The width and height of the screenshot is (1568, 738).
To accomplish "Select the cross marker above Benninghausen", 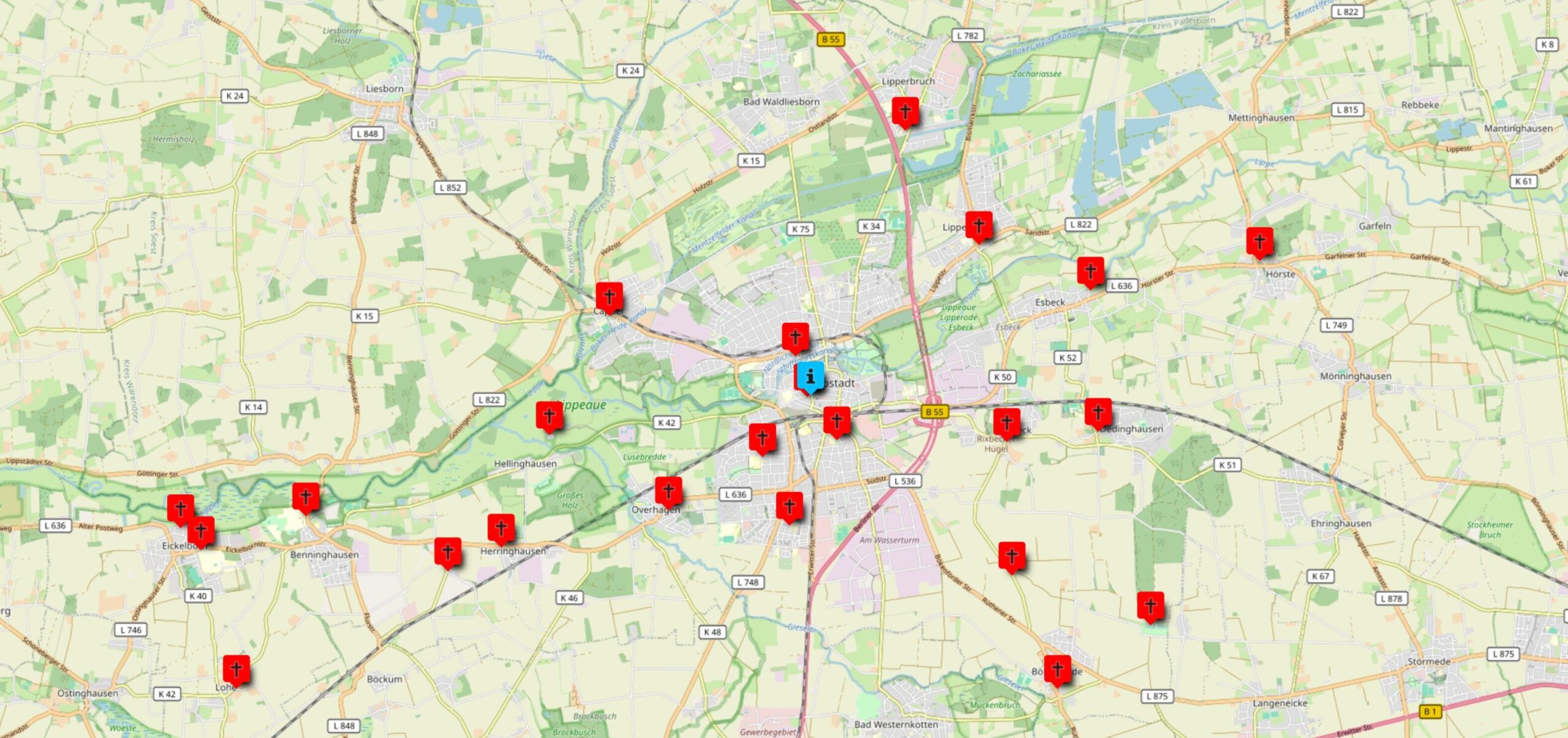I will pos(306,496).
